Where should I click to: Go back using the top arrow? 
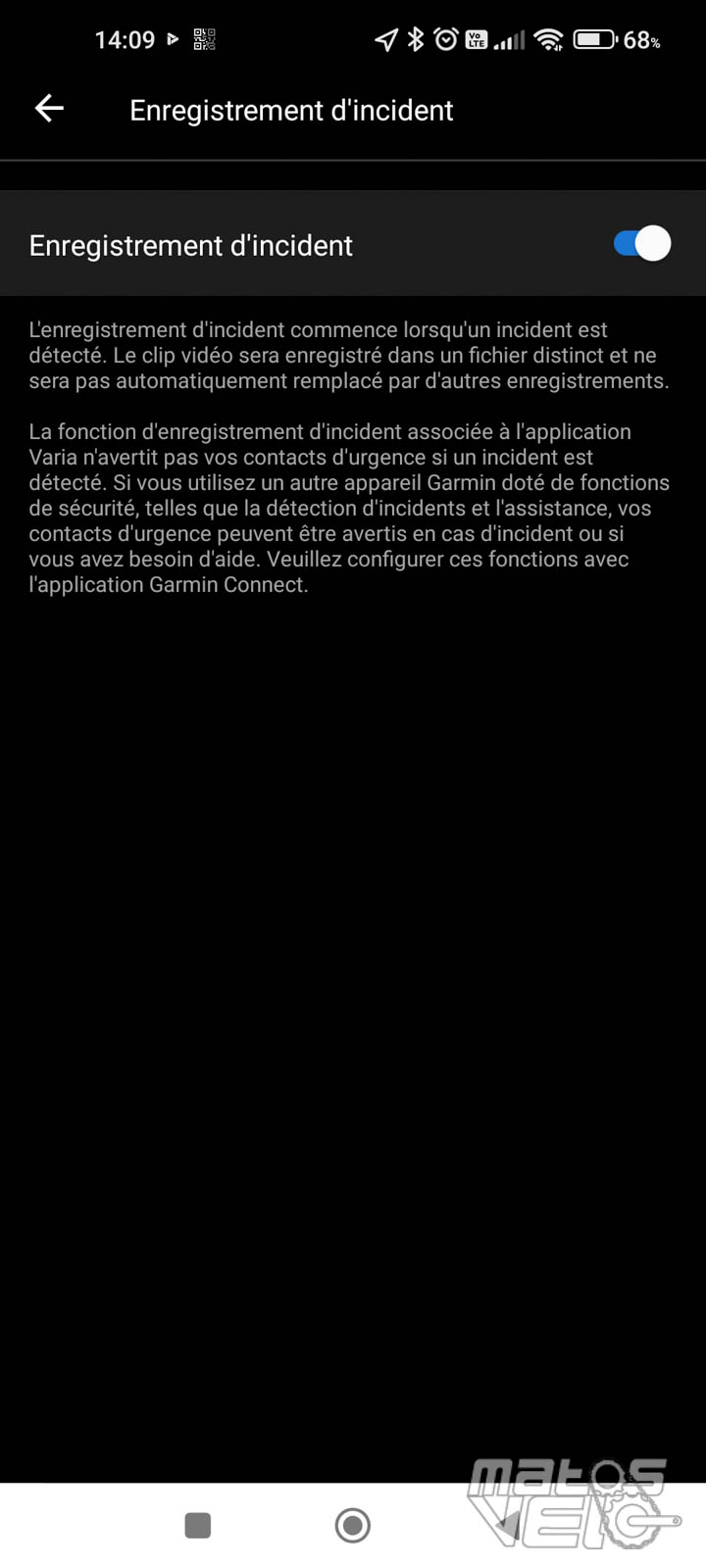49,109
